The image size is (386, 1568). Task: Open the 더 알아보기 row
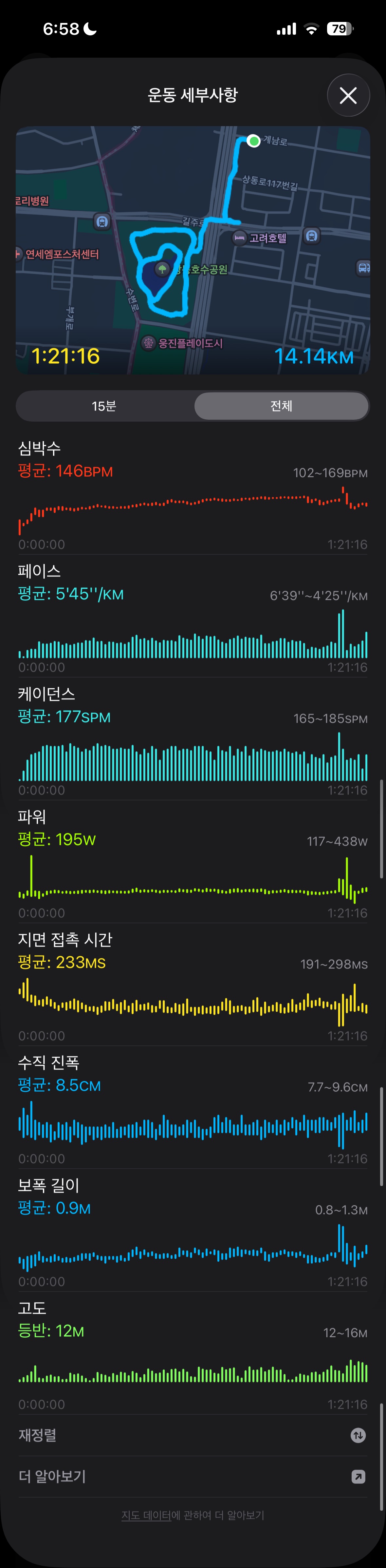(193, 1477)
